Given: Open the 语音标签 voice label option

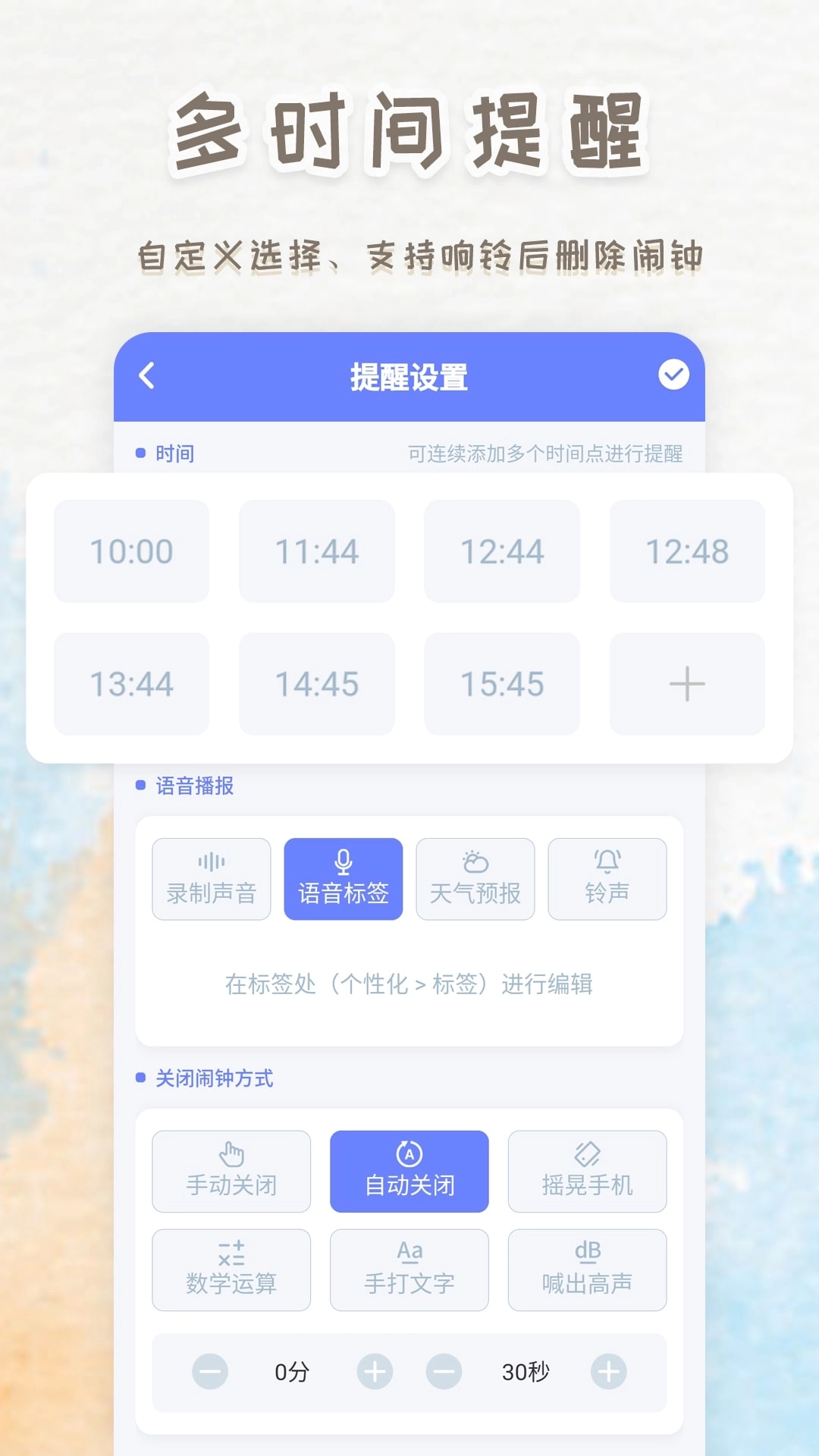Looking at the screenshot, I should point(343,878).
